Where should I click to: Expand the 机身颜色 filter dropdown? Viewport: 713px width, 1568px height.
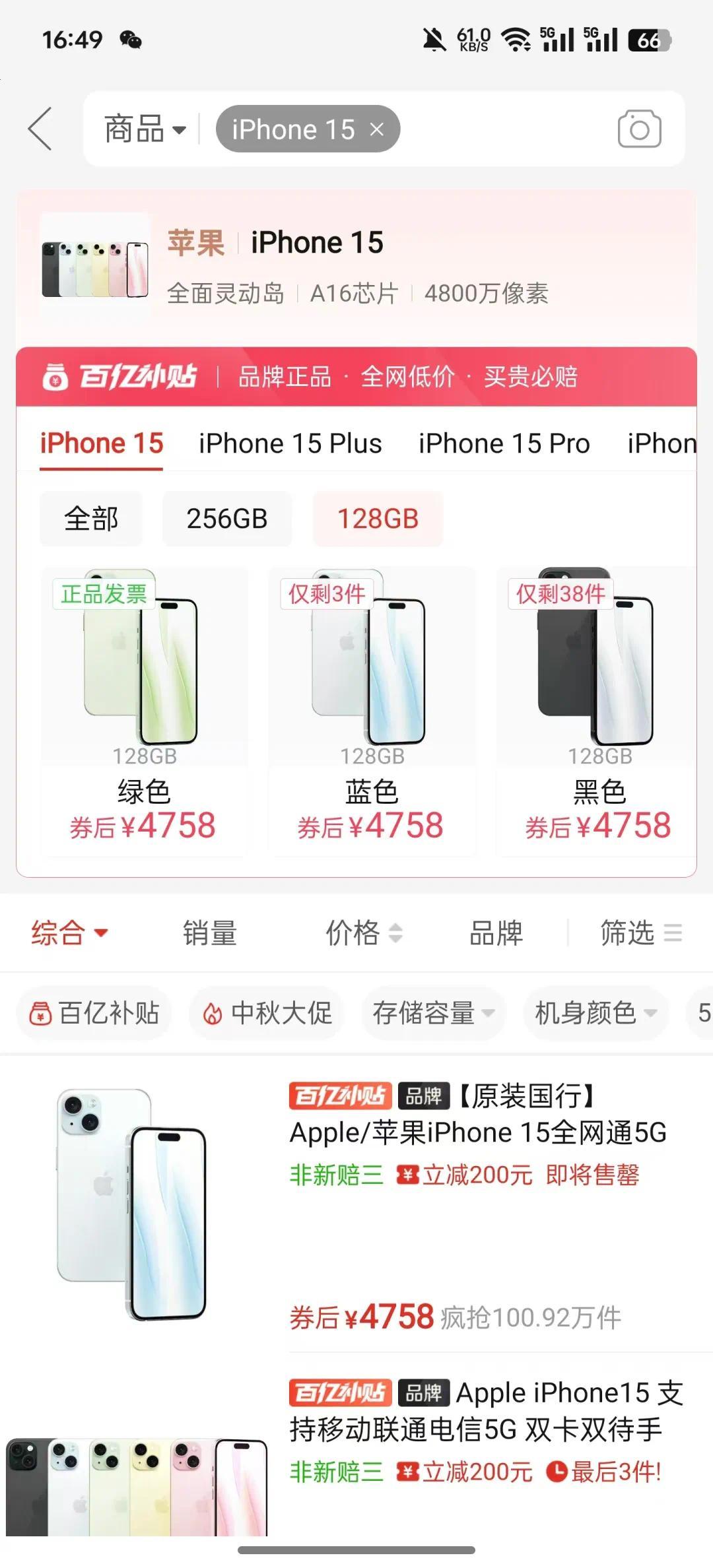(x=595, y=1013)
